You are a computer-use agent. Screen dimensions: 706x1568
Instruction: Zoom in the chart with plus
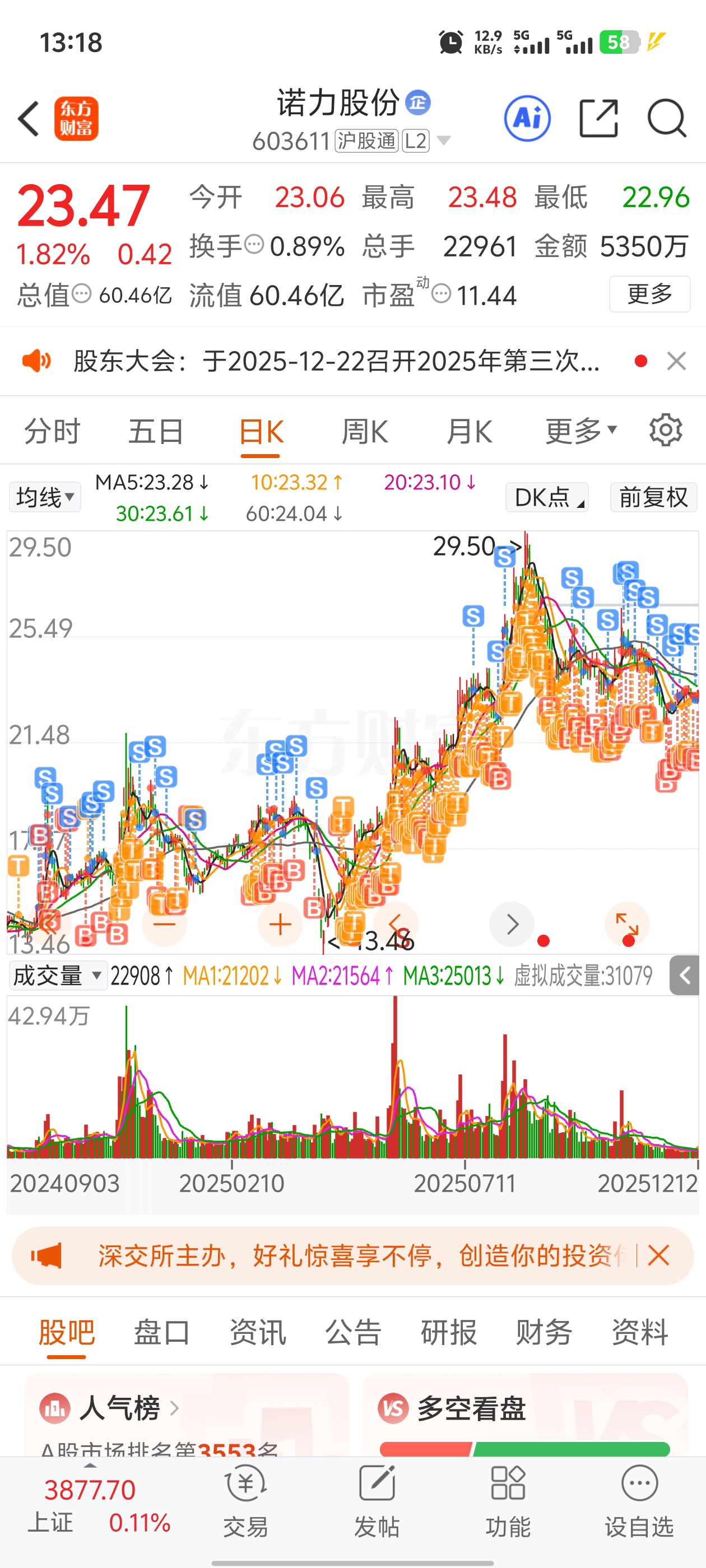pos(280,924)
